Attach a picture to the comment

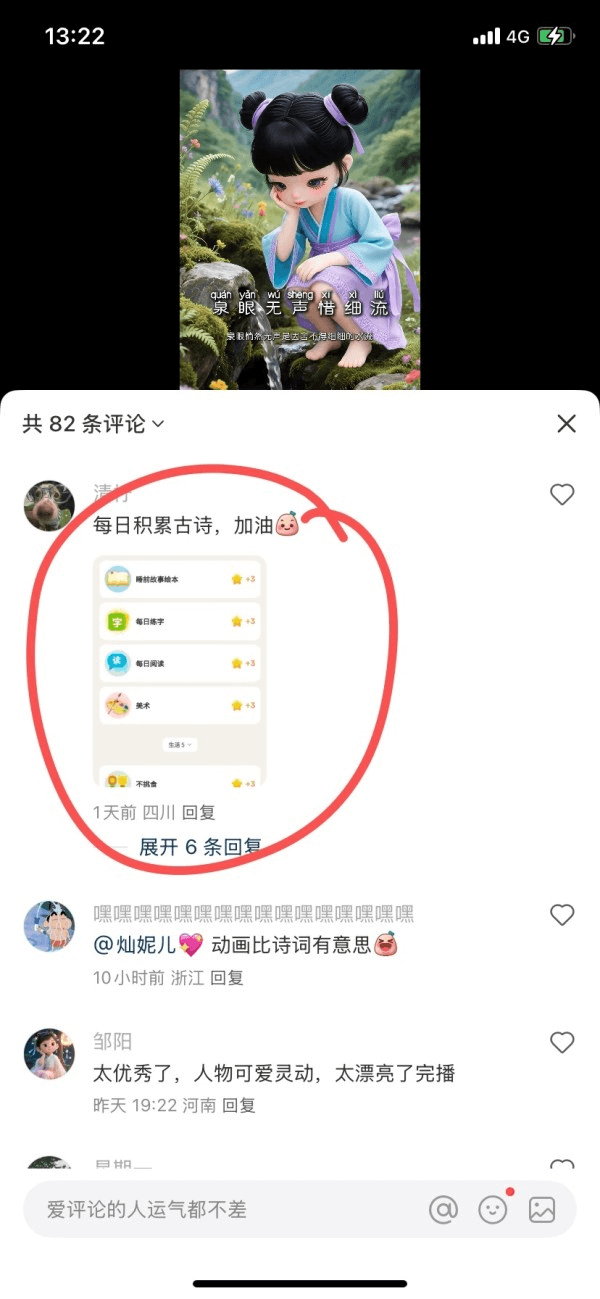[x=542, y=1209]
